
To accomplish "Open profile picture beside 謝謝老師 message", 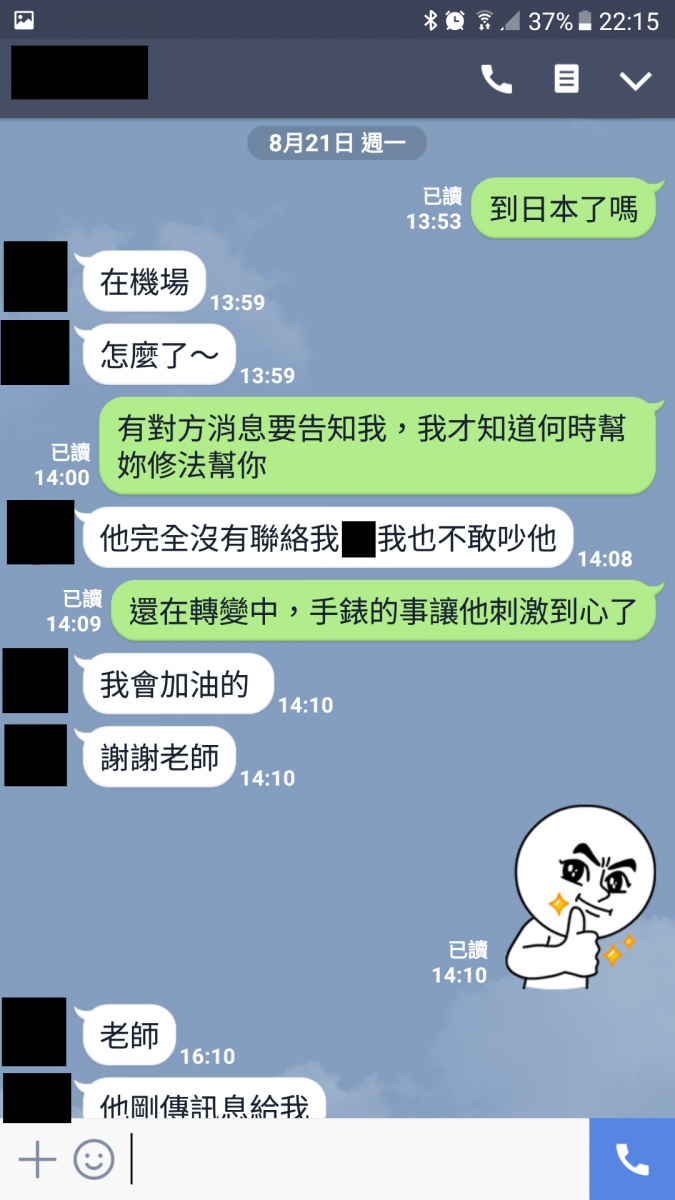I will click(x=36, y=755).
